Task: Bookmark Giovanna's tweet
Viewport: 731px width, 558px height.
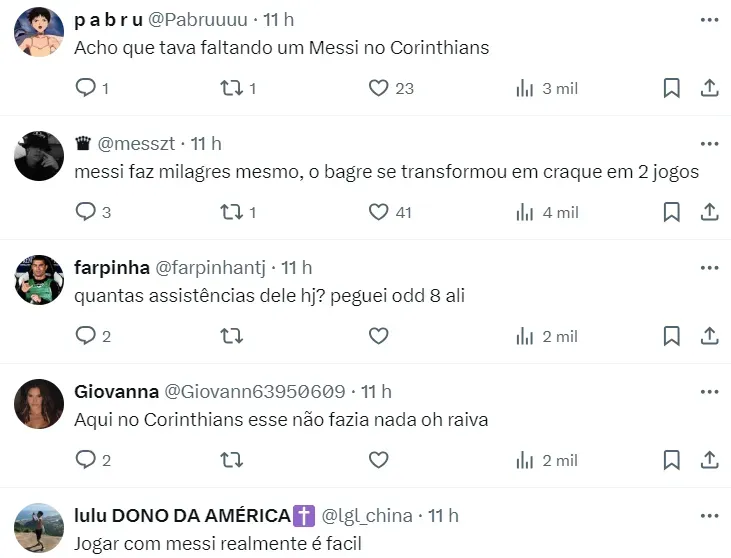Action: (672, 460)
